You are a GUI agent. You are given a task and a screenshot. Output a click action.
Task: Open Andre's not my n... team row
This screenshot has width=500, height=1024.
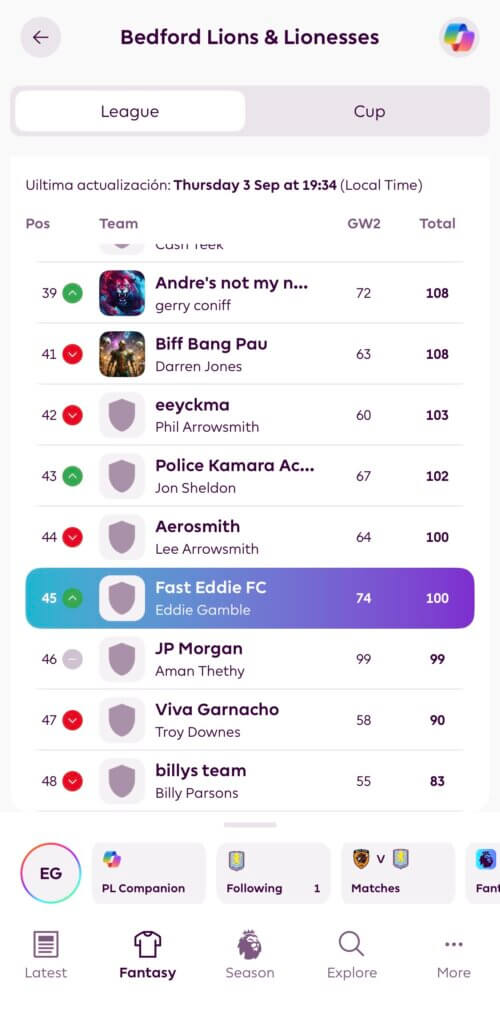pos(250,293)
